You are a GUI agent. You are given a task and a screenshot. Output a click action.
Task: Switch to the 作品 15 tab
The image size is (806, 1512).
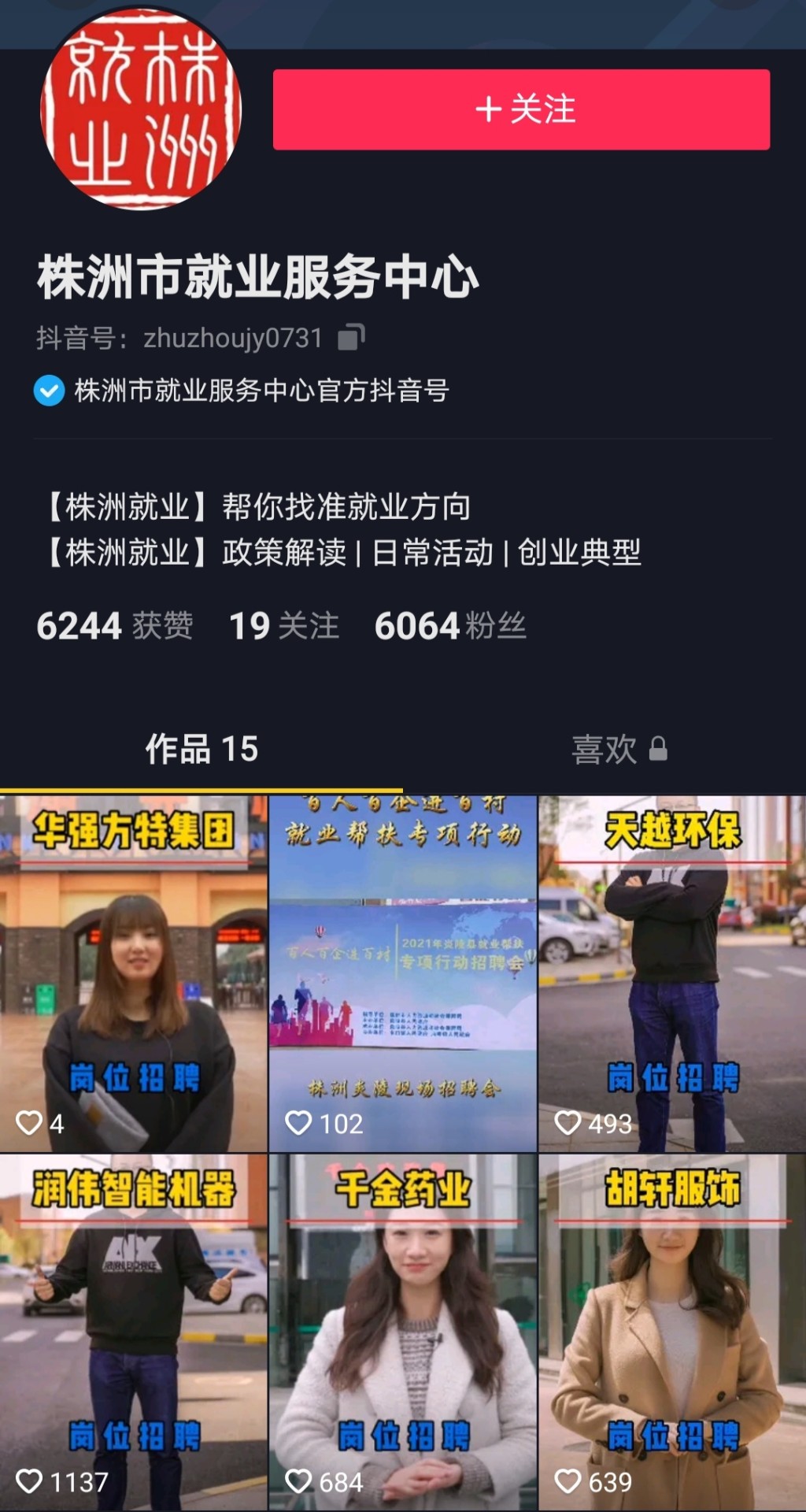click(201, 749)
